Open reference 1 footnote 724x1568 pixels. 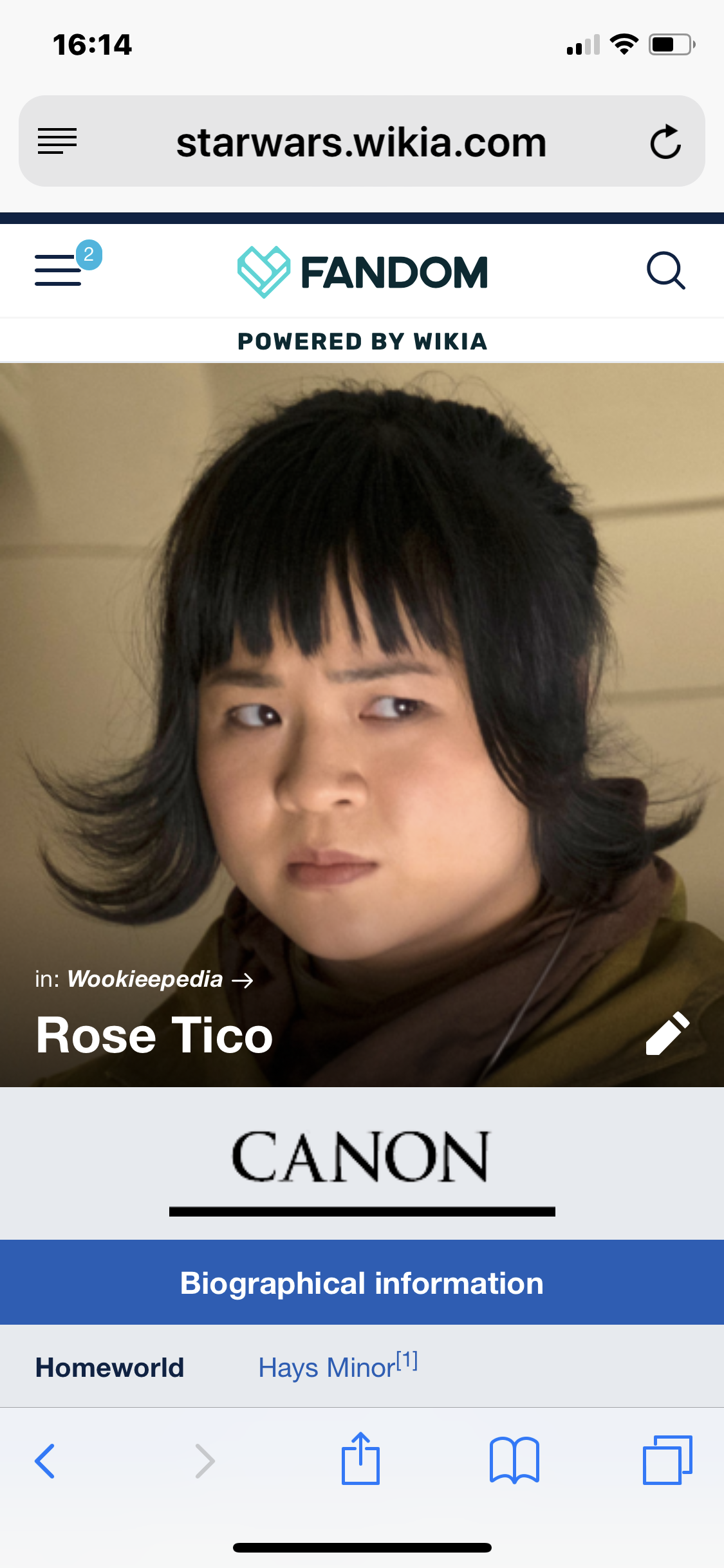click(x=407, y=1360)
